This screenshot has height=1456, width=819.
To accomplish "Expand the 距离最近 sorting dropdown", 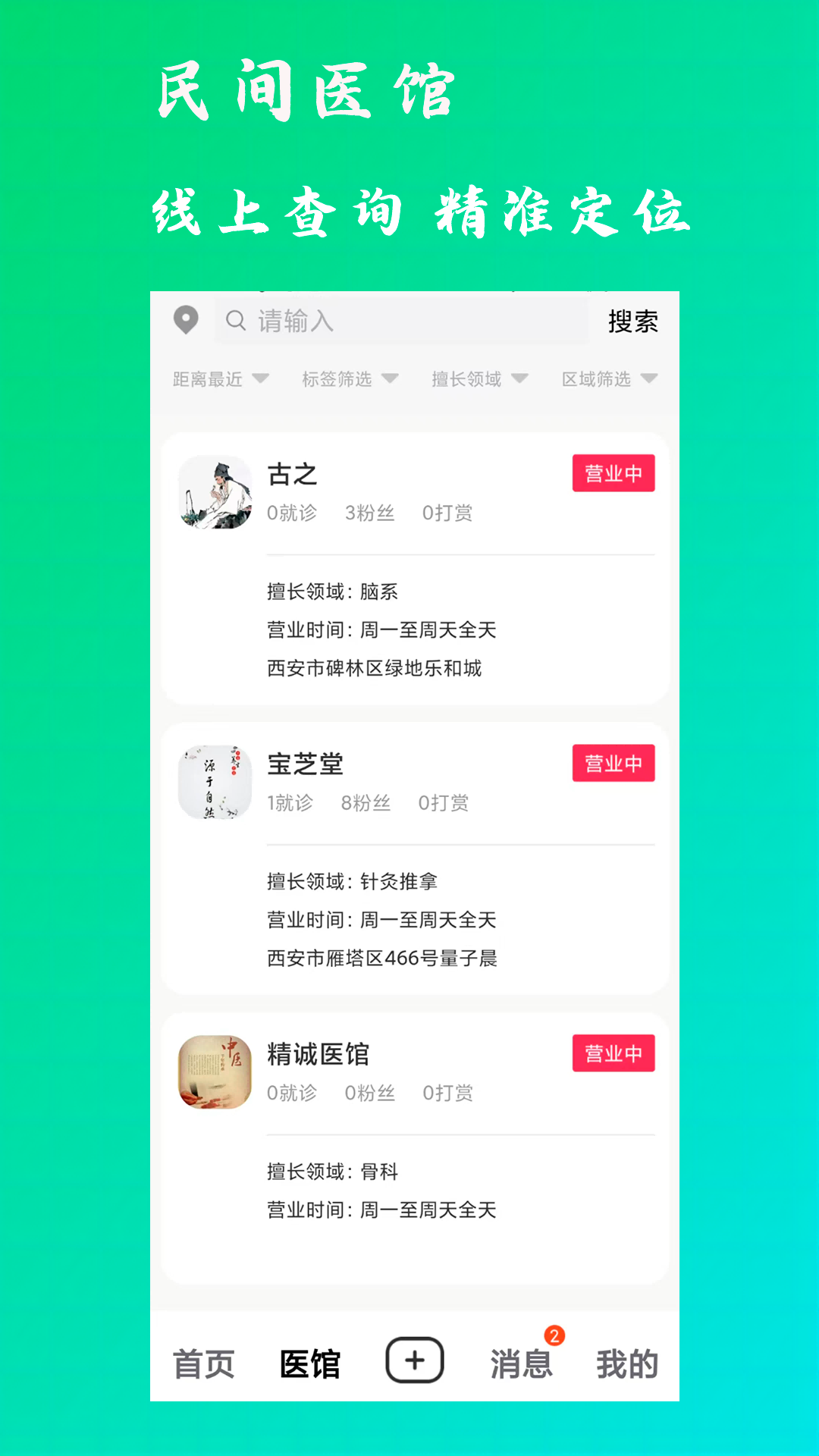I will 217,379.
